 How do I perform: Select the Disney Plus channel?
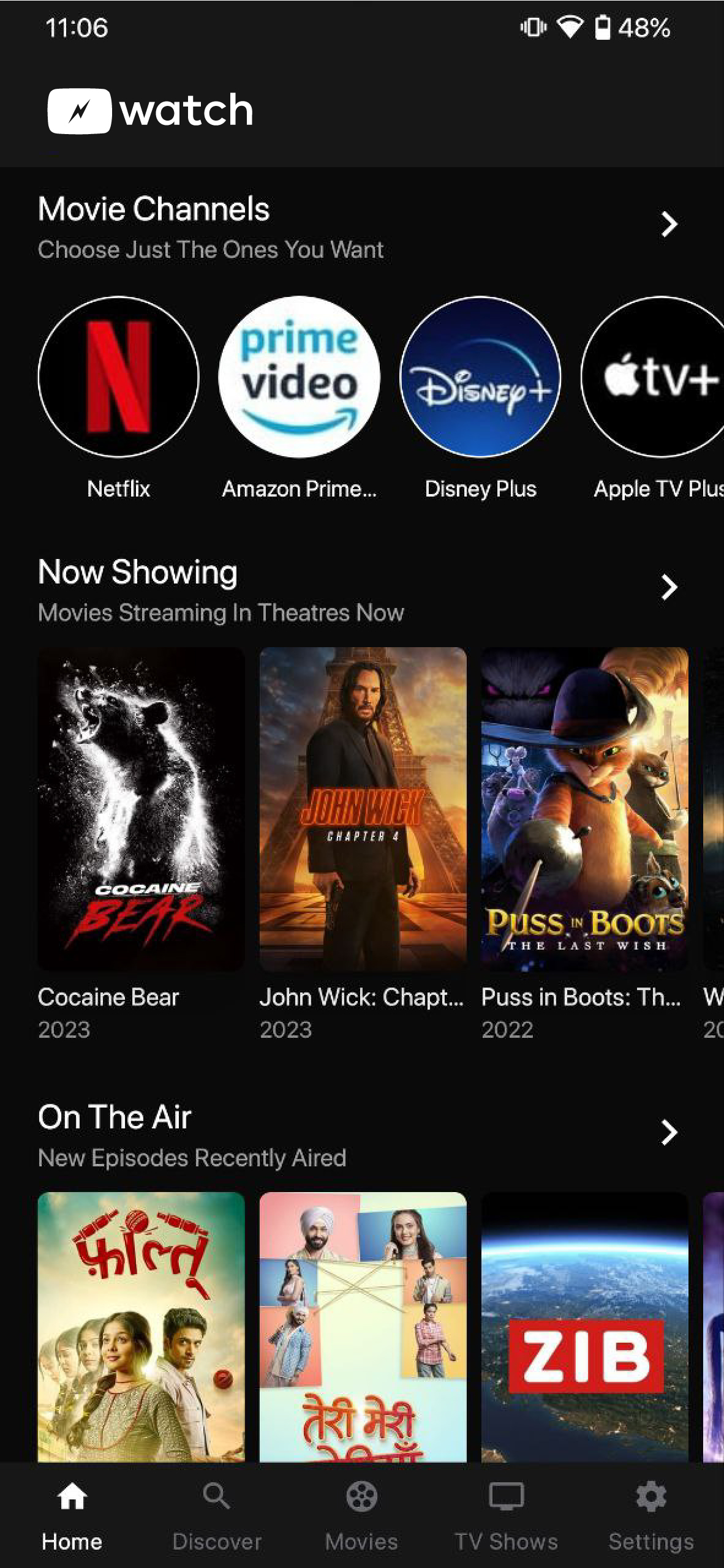click(x=480, y=377)
